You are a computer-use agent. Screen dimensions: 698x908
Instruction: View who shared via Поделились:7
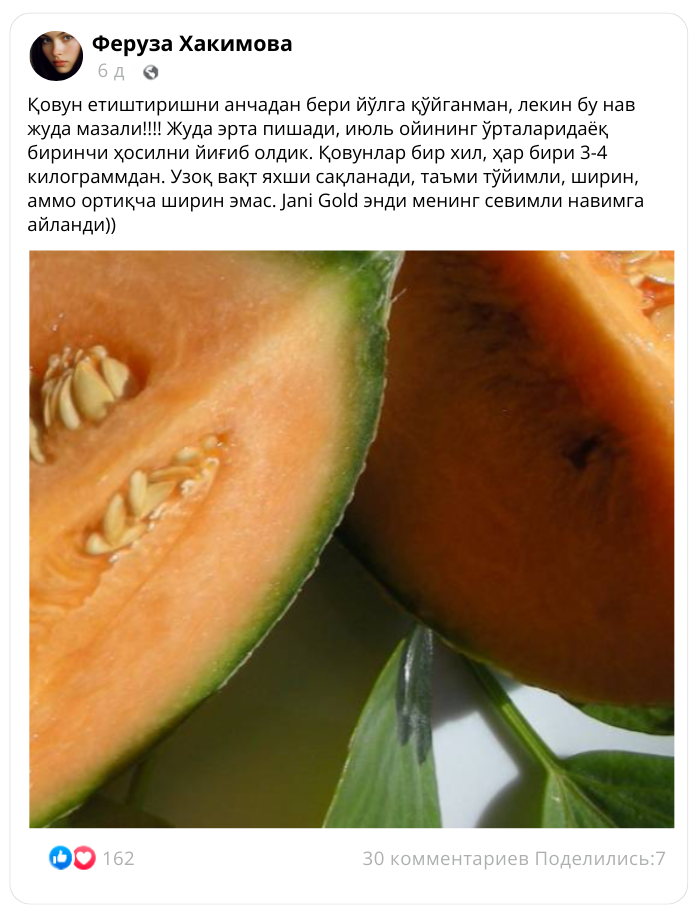600,858
